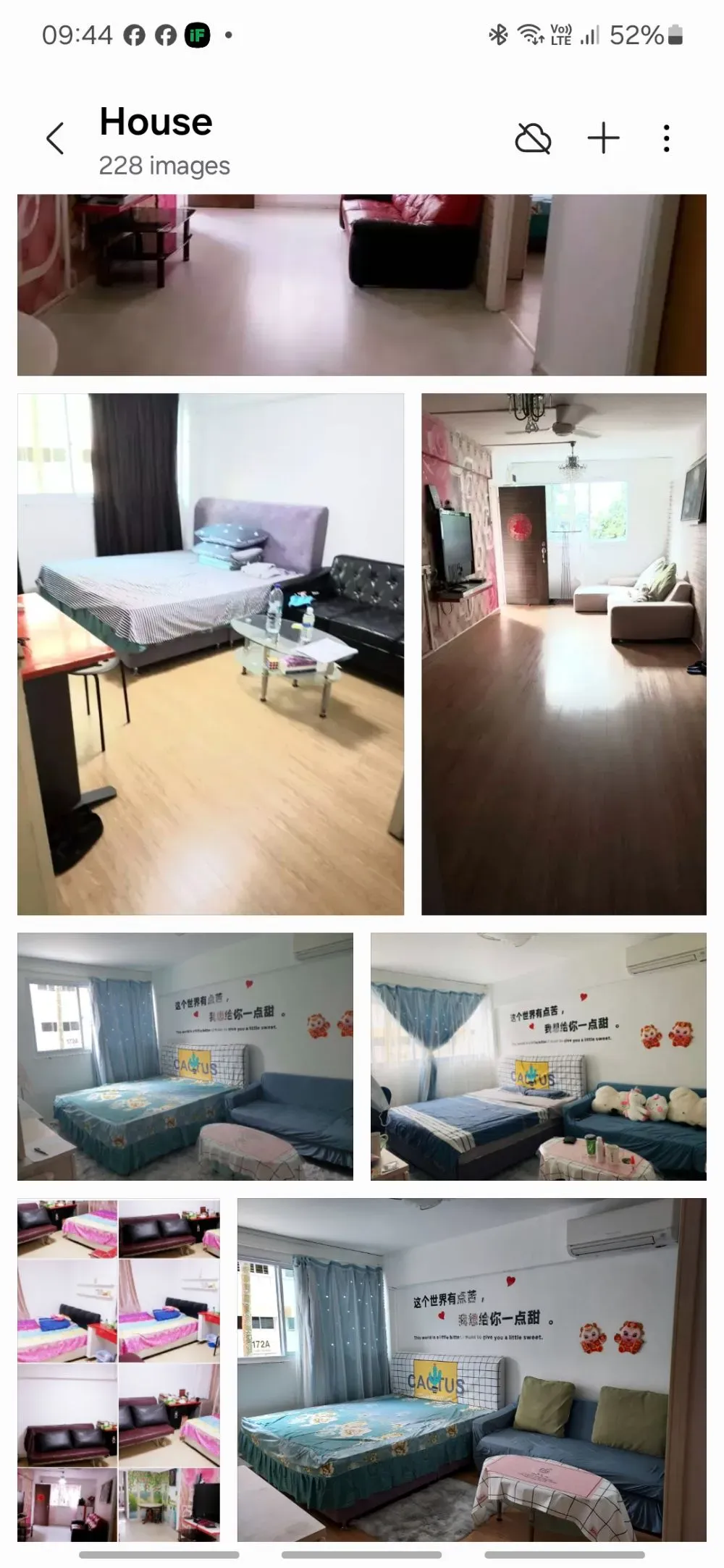Open the three-dot overflow menu
This screenshot has height=1568, width=724.
[666, 138]
